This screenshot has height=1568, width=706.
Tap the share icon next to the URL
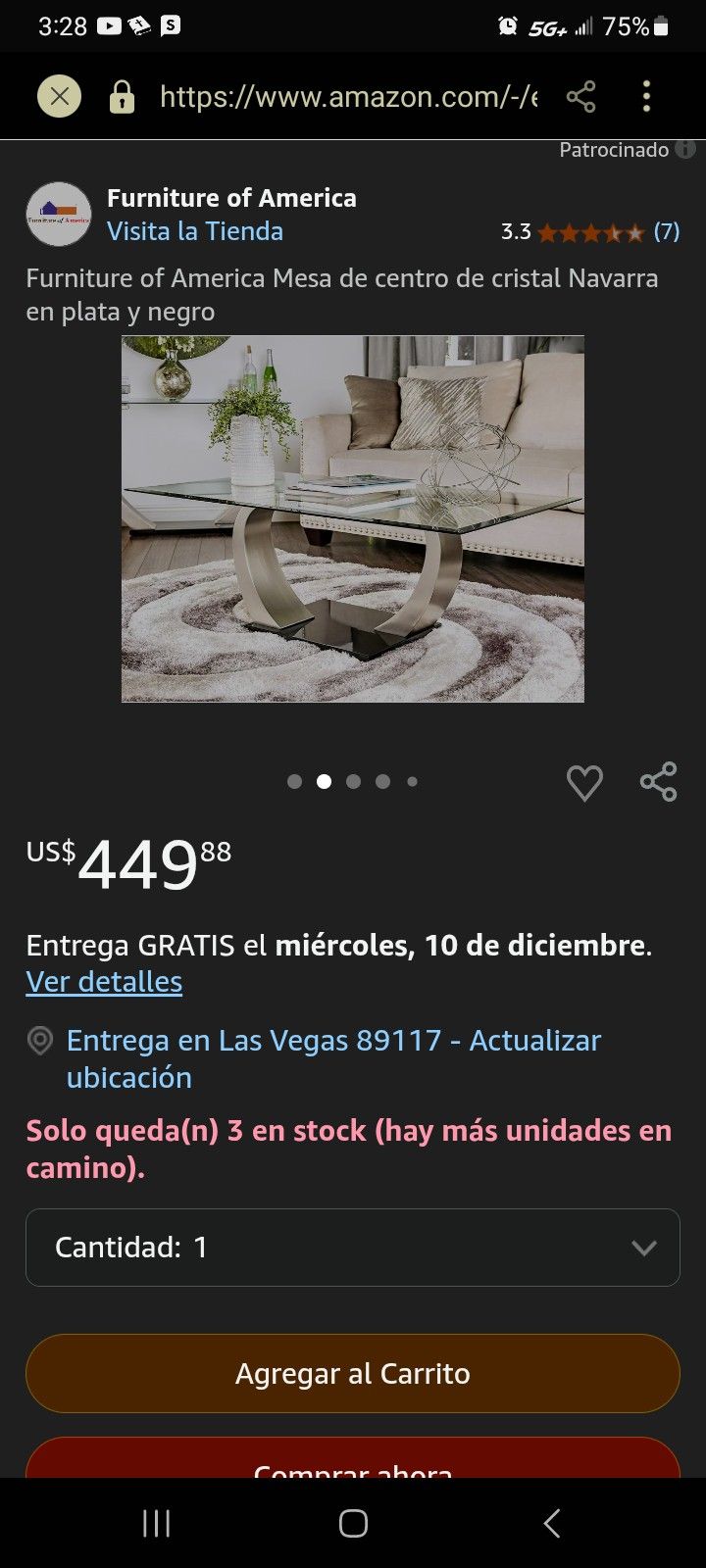582,95
